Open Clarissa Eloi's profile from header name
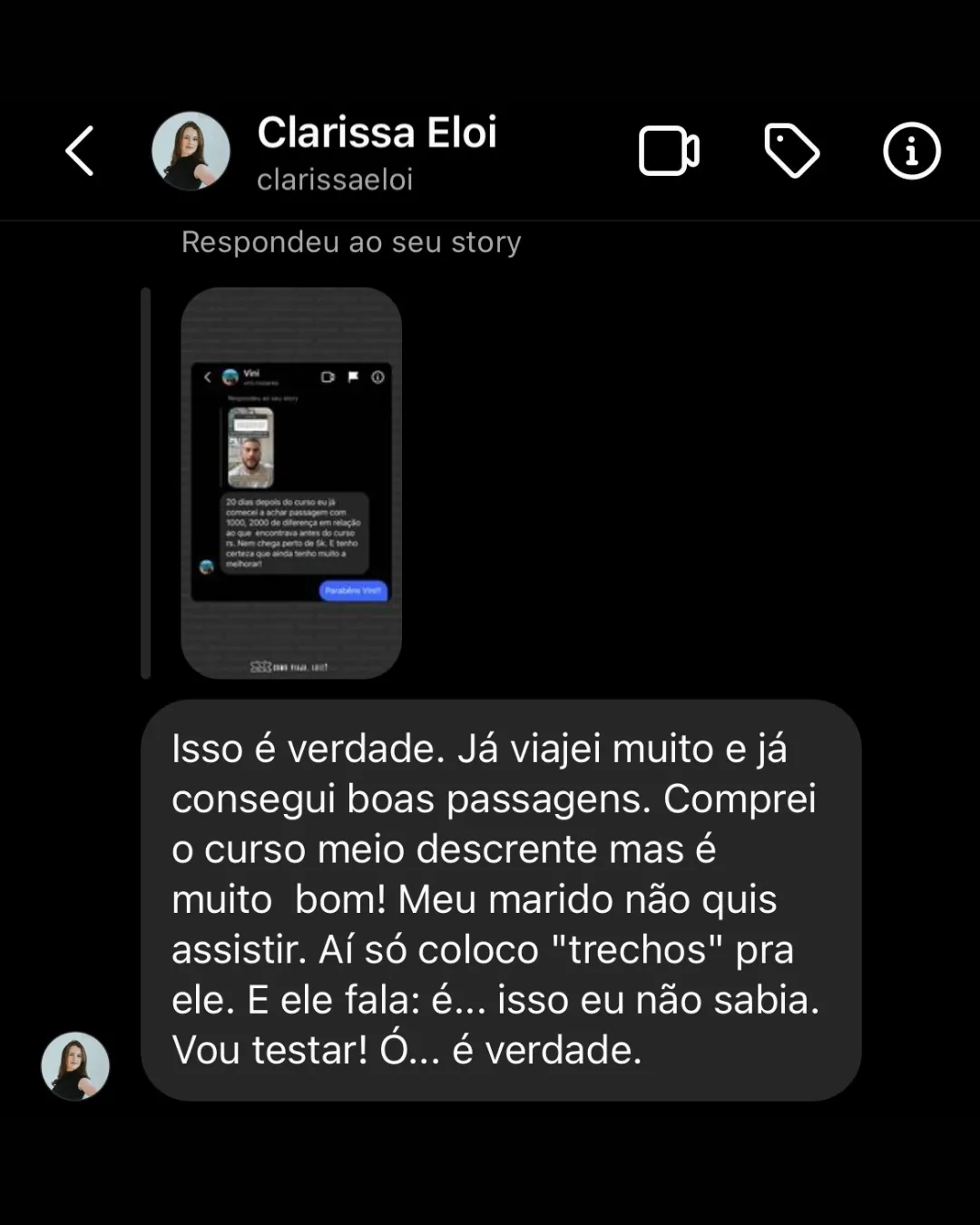Screen dimensions: 980x1225 [x=377, y=133]
